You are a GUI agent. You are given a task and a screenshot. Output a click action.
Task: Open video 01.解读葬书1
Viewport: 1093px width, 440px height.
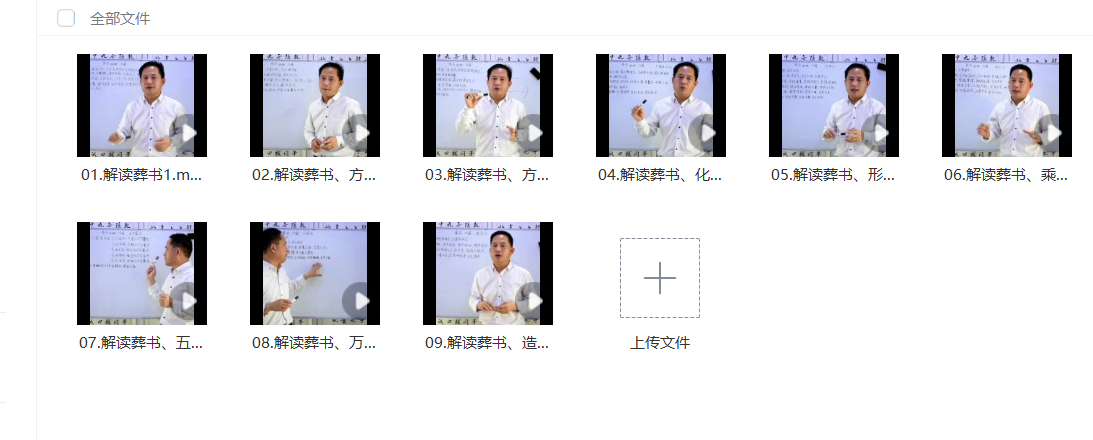point(141,106)
